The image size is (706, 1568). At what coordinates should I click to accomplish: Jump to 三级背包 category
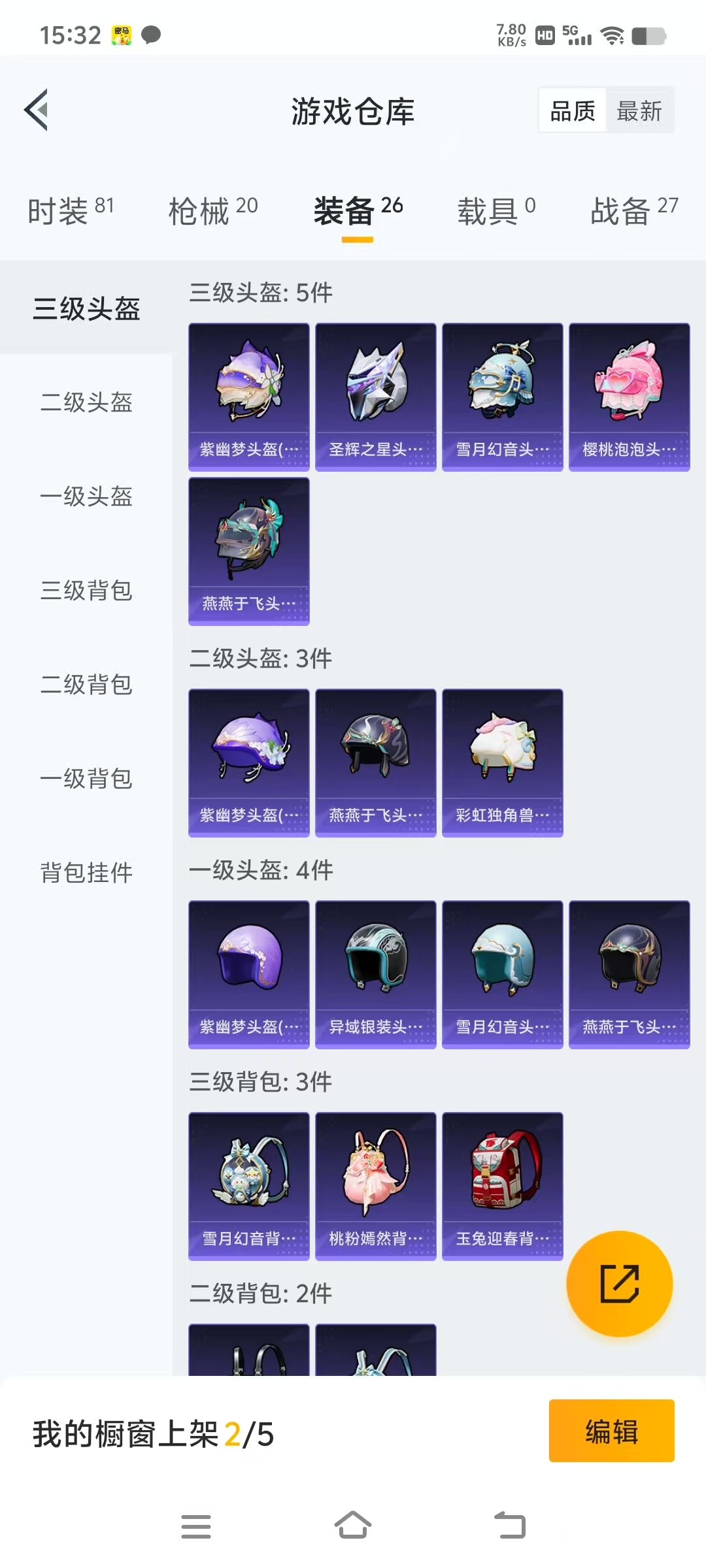tap(86, 591)
